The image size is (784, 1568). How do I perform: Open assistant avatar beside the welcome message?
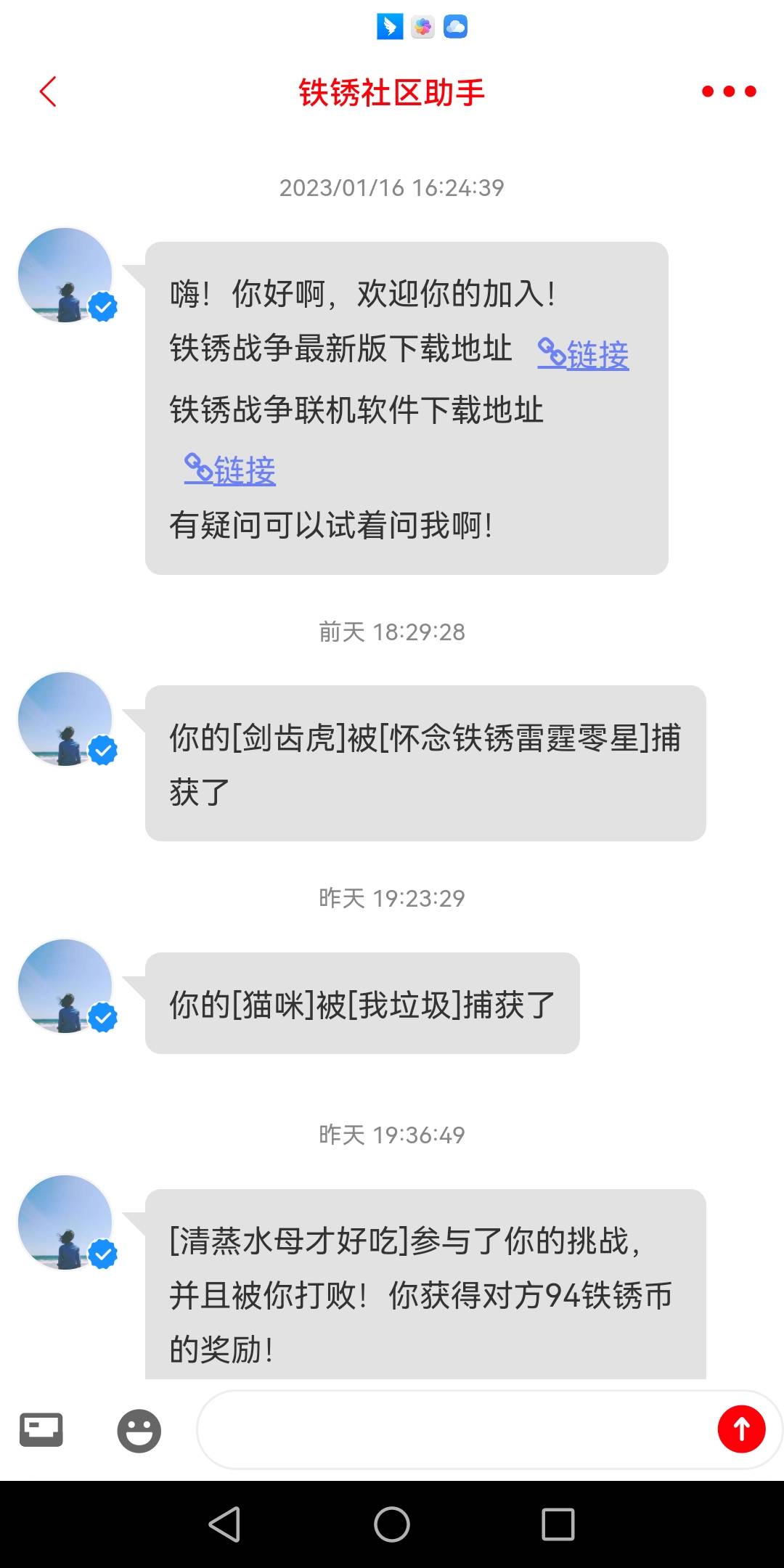tap(65, 275)
